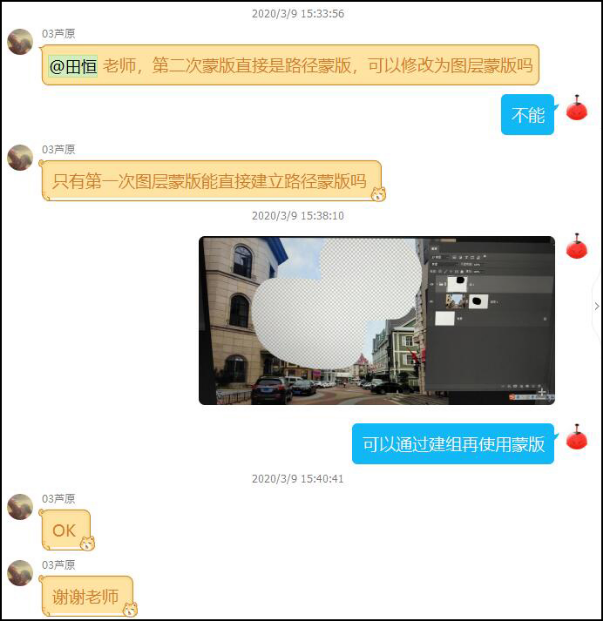Open the shared Photoshop screenshot image

tap(376, 320)
